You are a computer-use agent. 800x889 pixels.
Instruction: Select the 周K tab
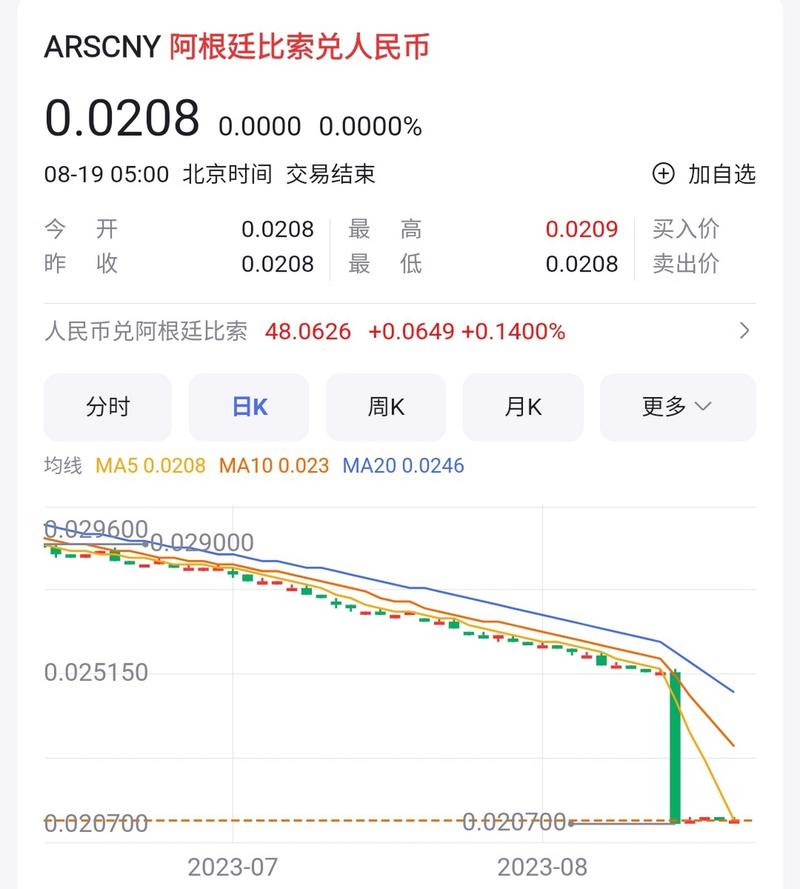[x=385, y=407]
